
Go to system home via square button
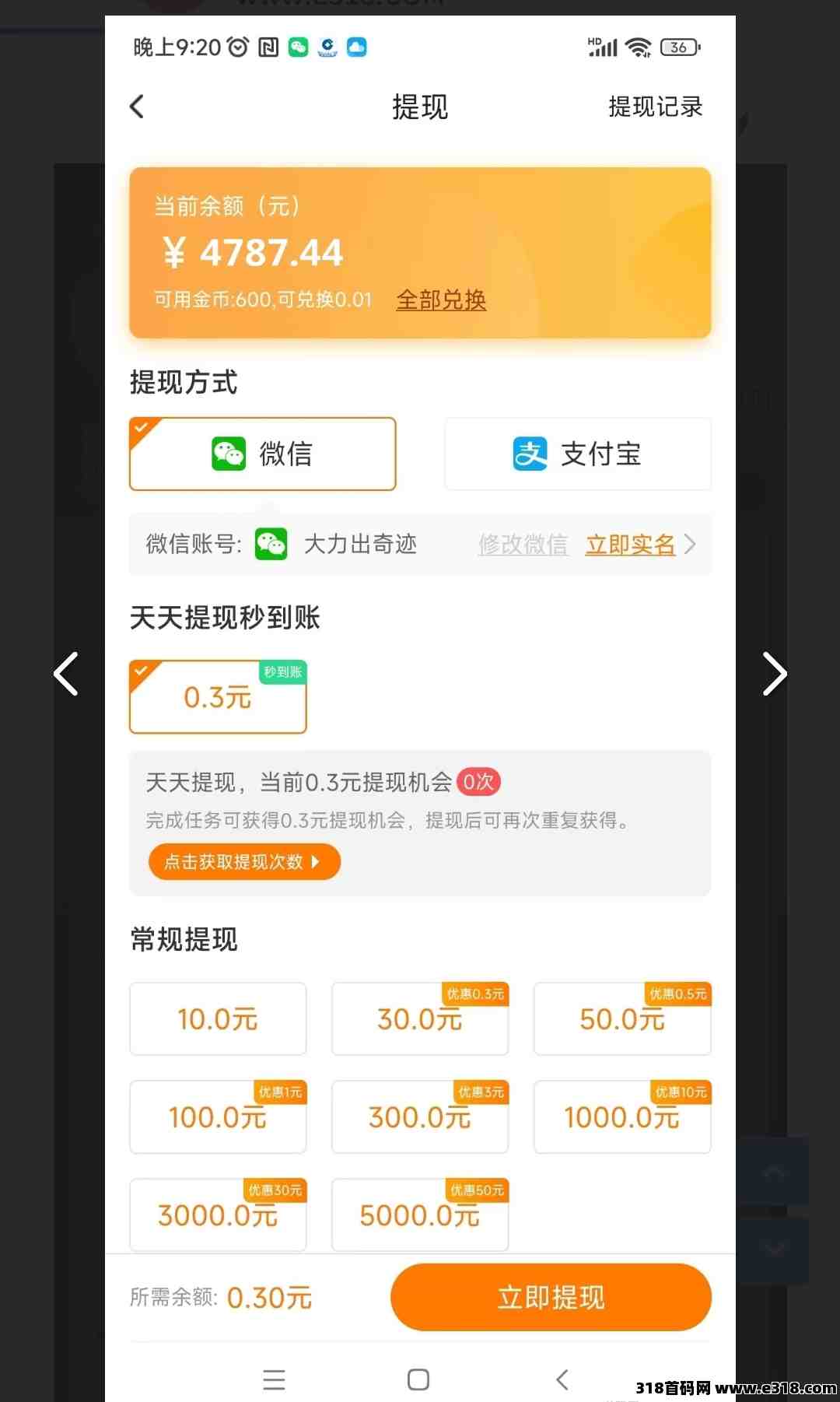tap(418, 1379)
